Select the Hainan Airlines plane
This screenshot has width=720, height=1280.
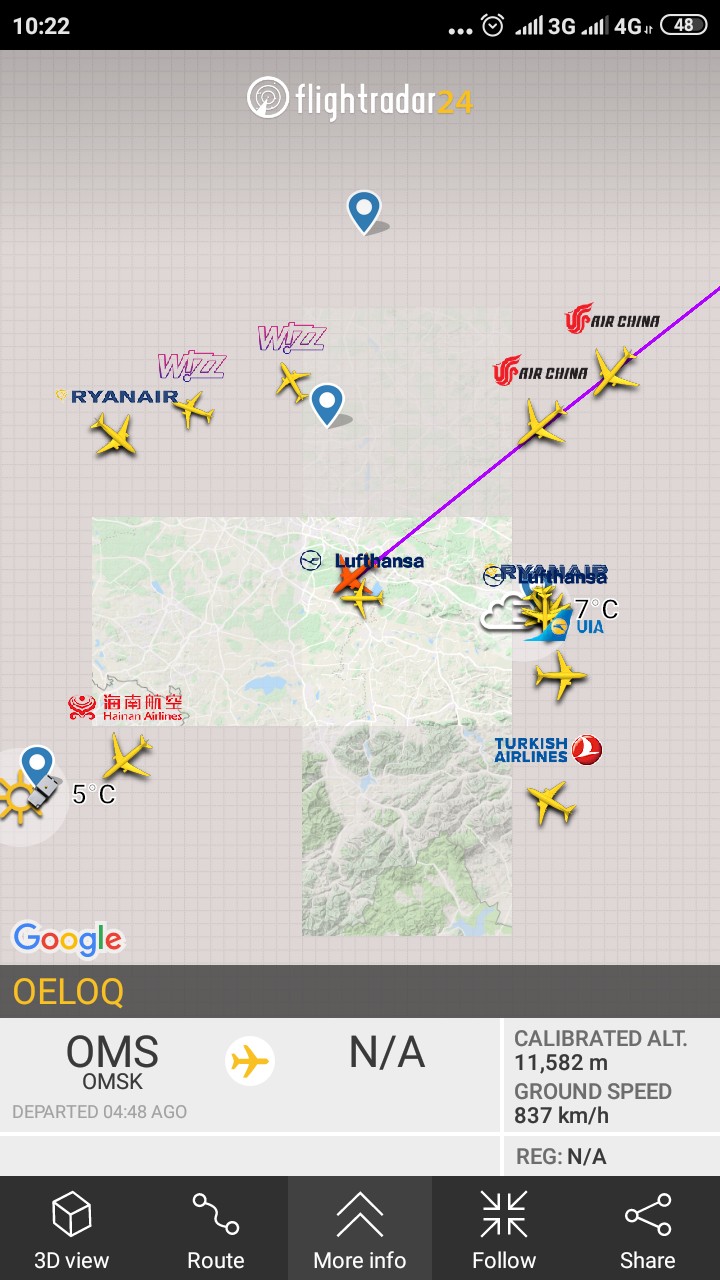[x=127, y=757]
